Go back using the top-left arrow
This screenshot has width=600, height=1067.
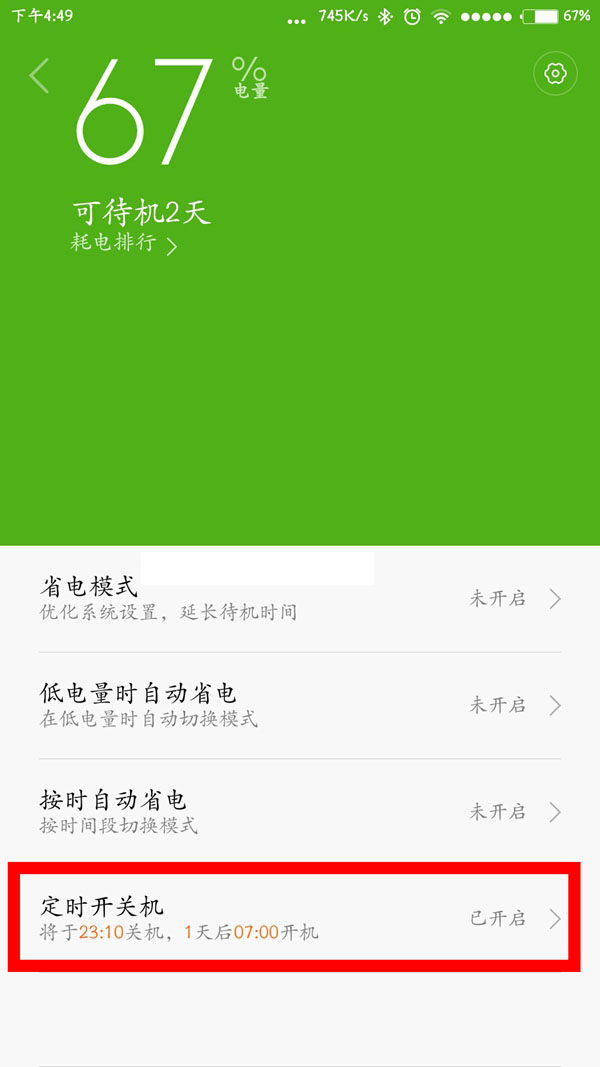click(x=40, y=76)
